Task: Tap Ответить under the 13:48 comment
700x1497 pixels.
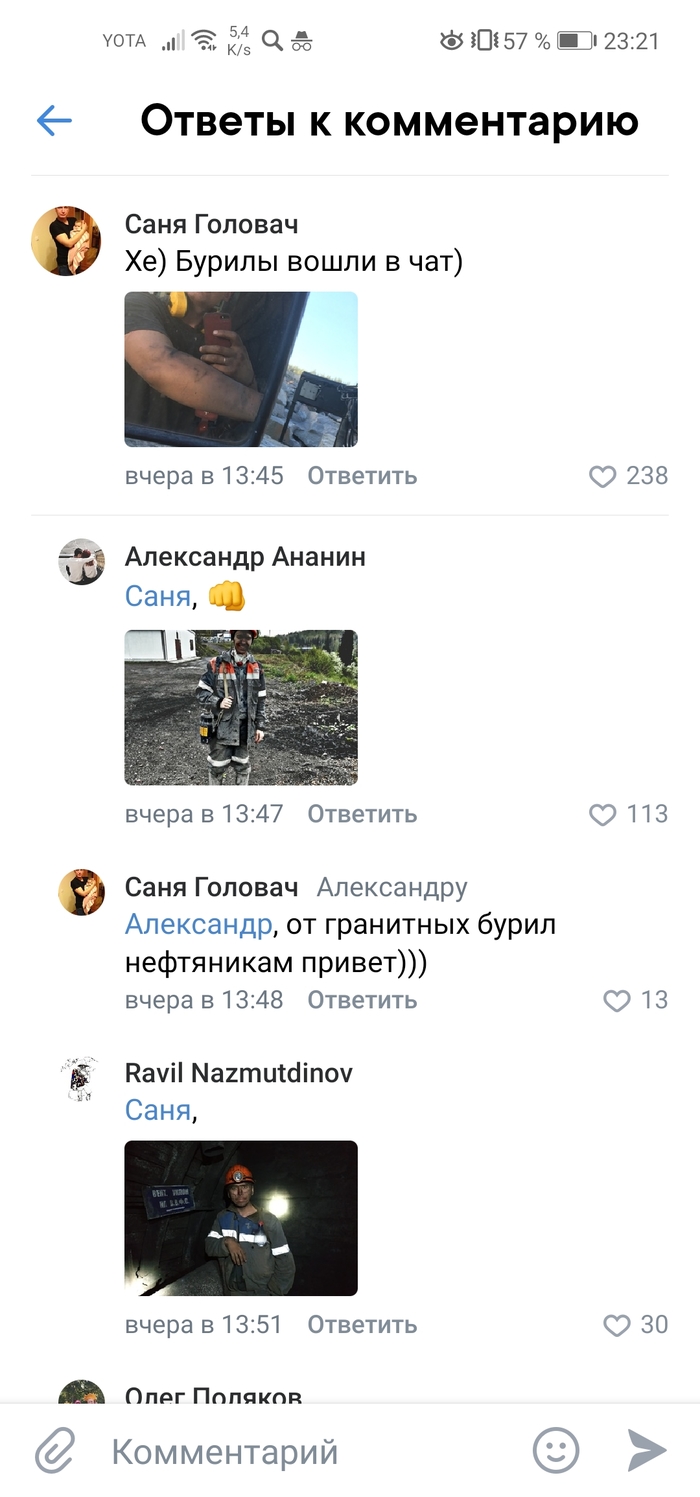Action: (x=362, y=1000)
